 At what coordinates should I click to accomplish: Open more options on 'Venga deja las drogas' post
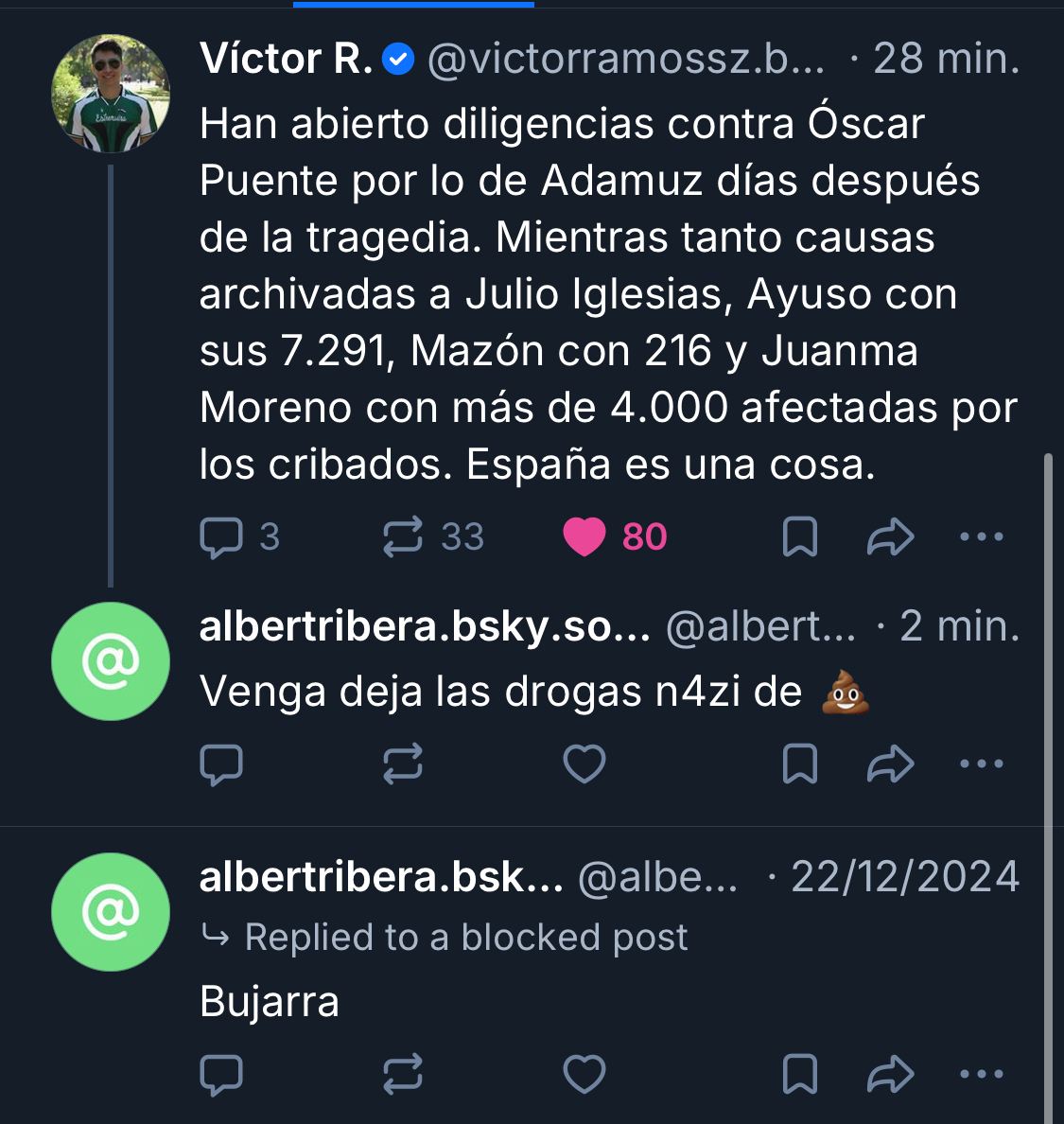981,764
